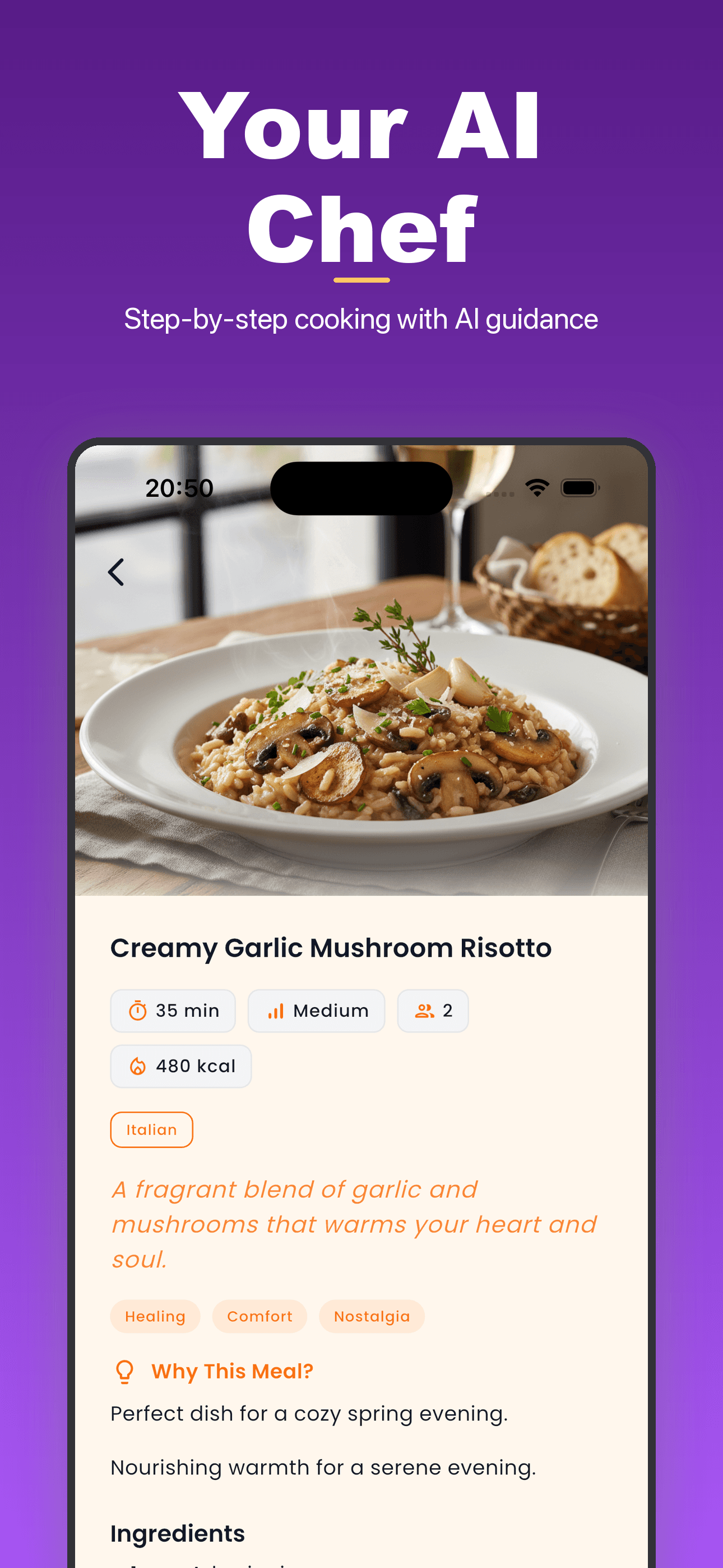
Task: Toggle the Comfort mood tag
Action: (x=259, y=1316)
